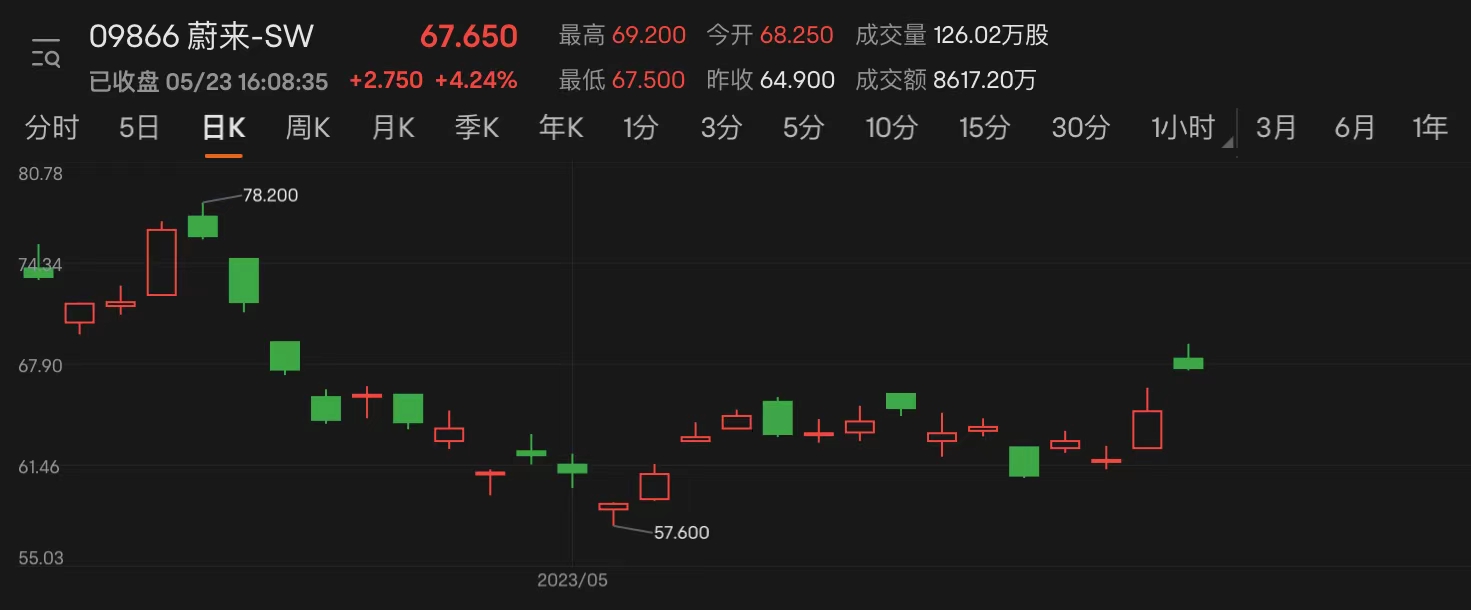
Task: Select the 5分 interval chart
Action: [x=803, y=128]
